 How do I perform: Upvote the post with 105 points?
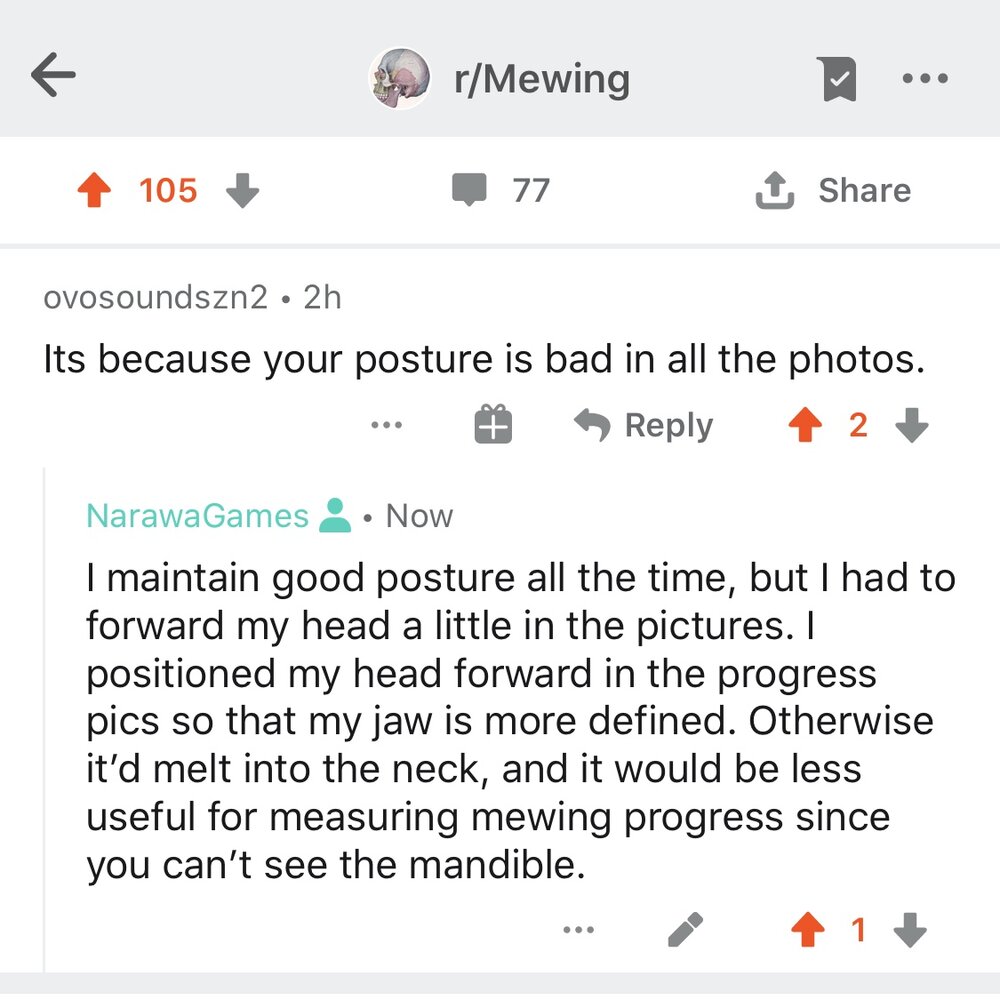coord(95,190)
